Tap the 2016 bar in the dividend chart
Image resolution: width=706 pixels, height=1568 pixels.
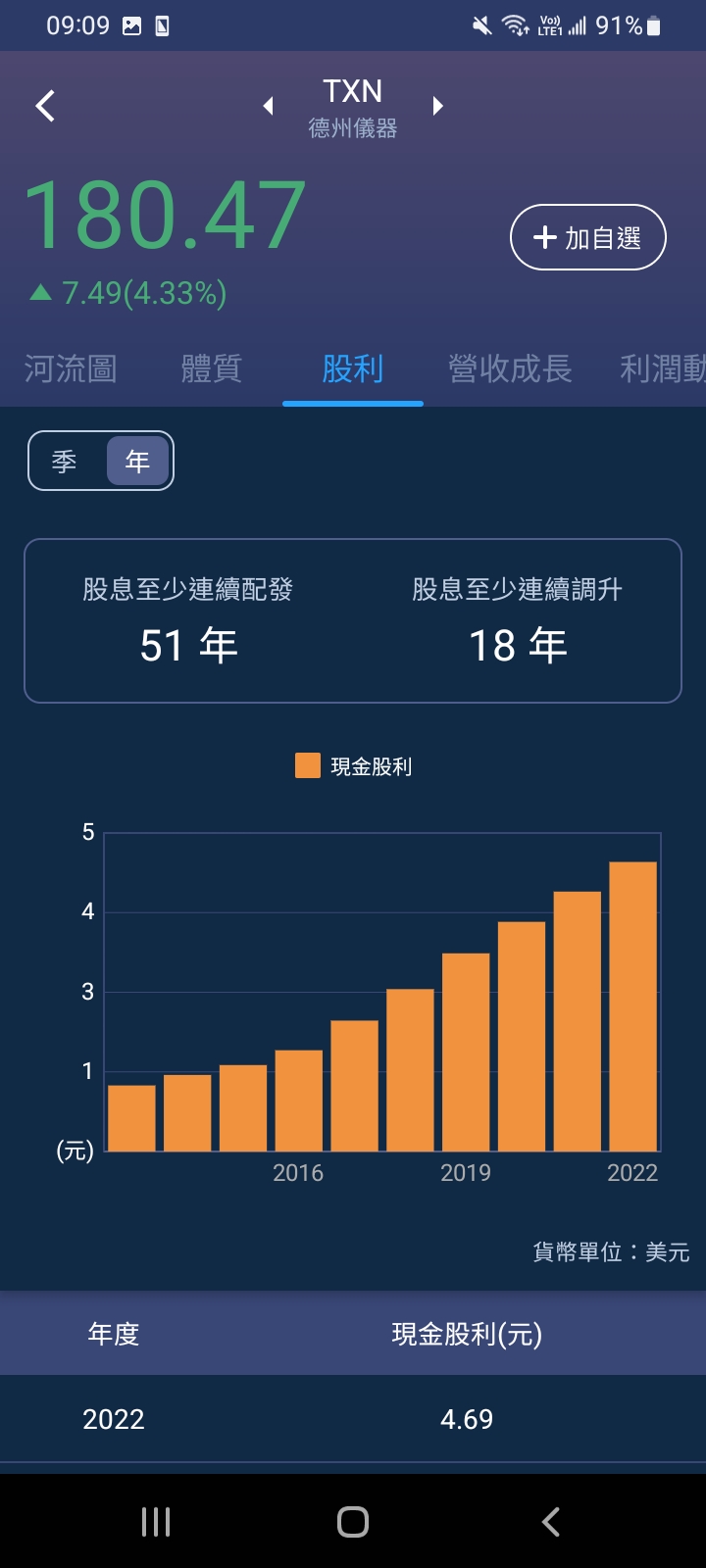click(299, 1102)
